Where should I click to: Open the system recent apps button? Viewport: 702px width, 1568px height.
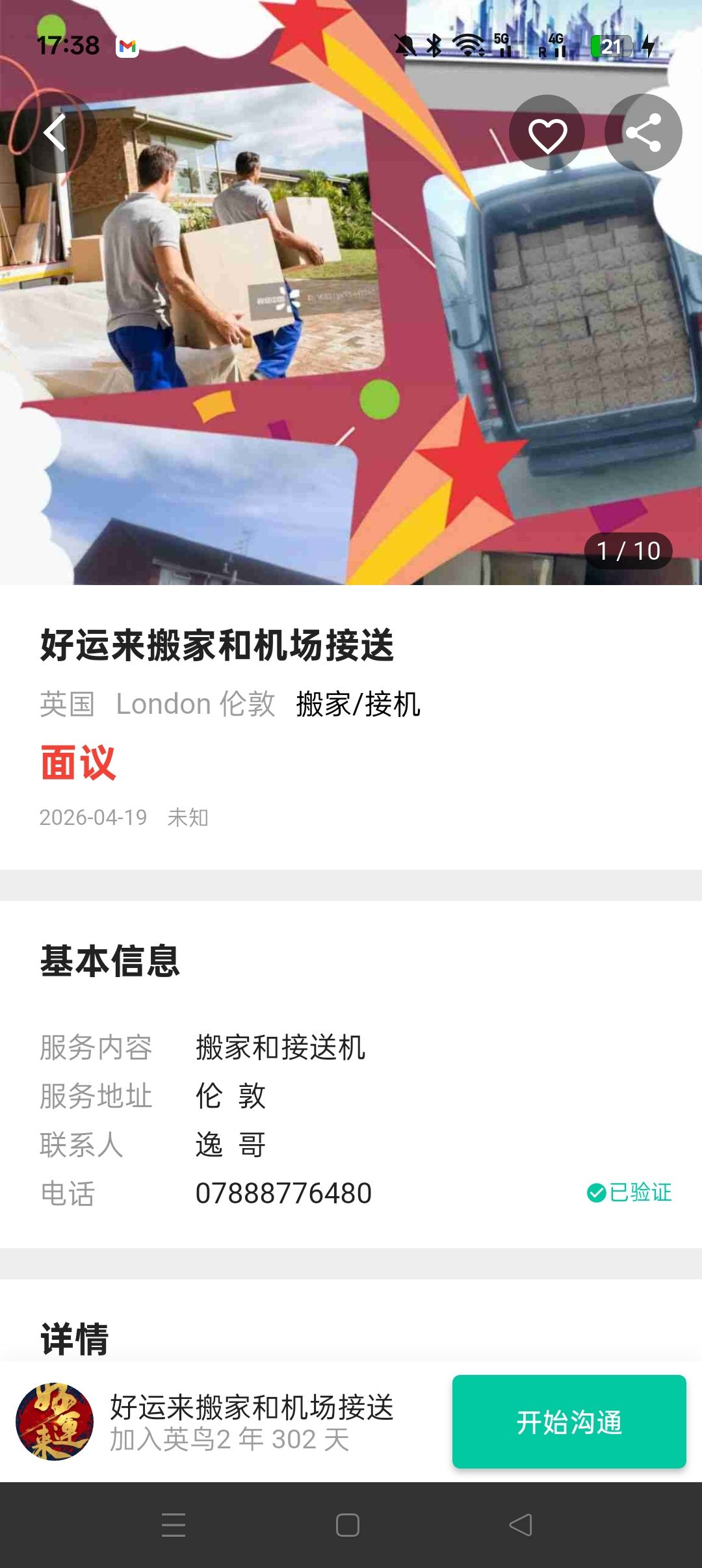tap(174, 1524)
